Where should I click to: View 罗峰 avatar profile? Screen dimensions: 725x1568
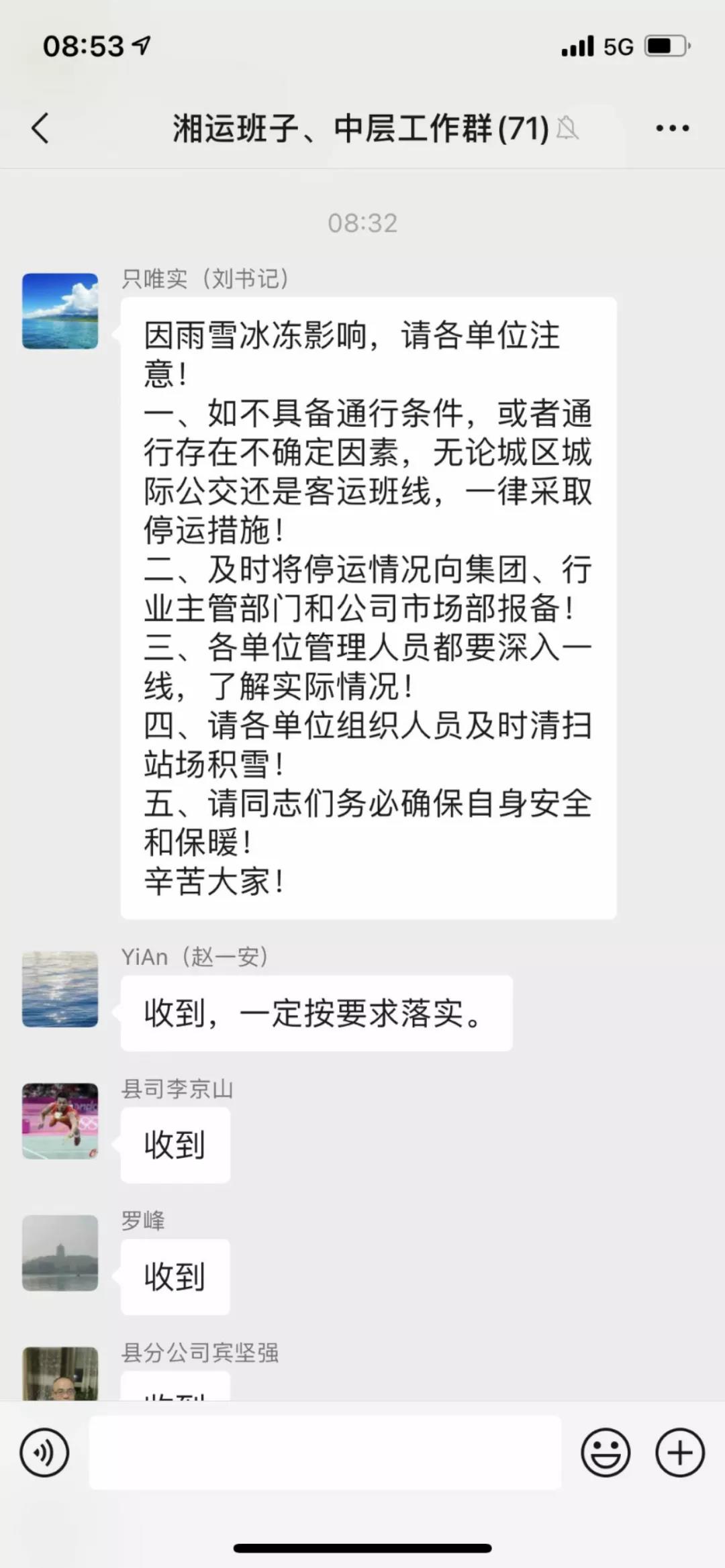pos(60,1253)
